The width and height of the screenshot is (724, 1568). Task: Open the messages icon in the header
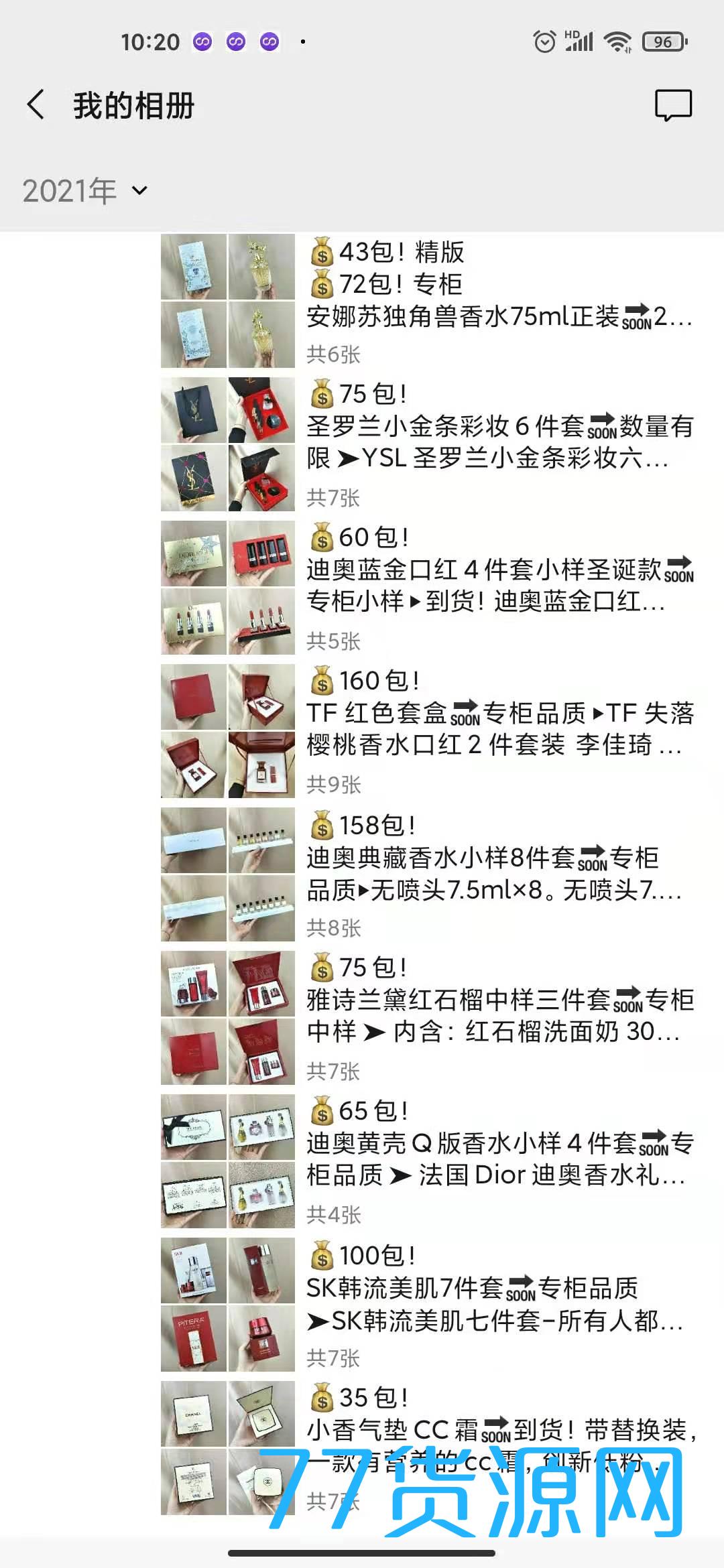673,105
